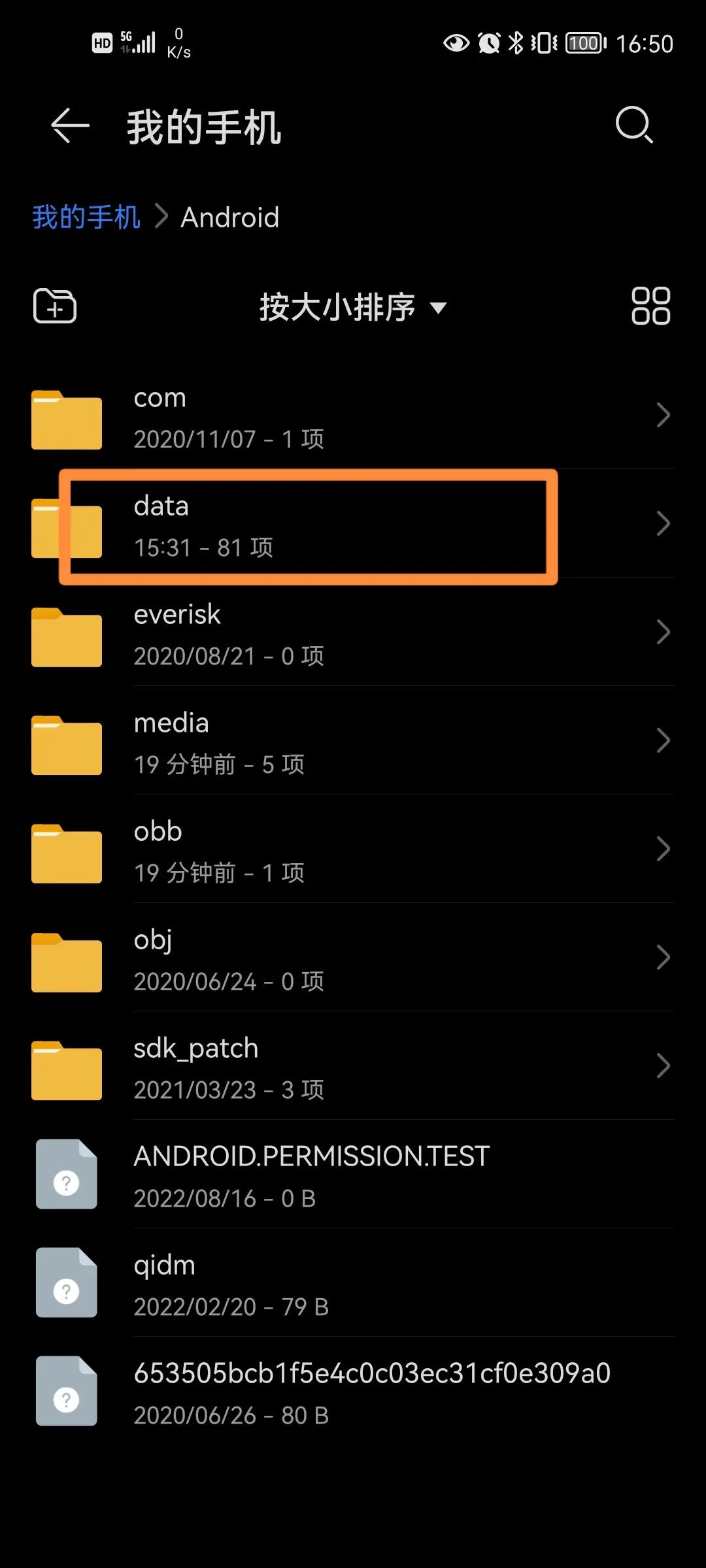Tap the battery indicator in the status bar
Image resolution: width=706 pixels, height=1568 pixels.
pos(582,42)
